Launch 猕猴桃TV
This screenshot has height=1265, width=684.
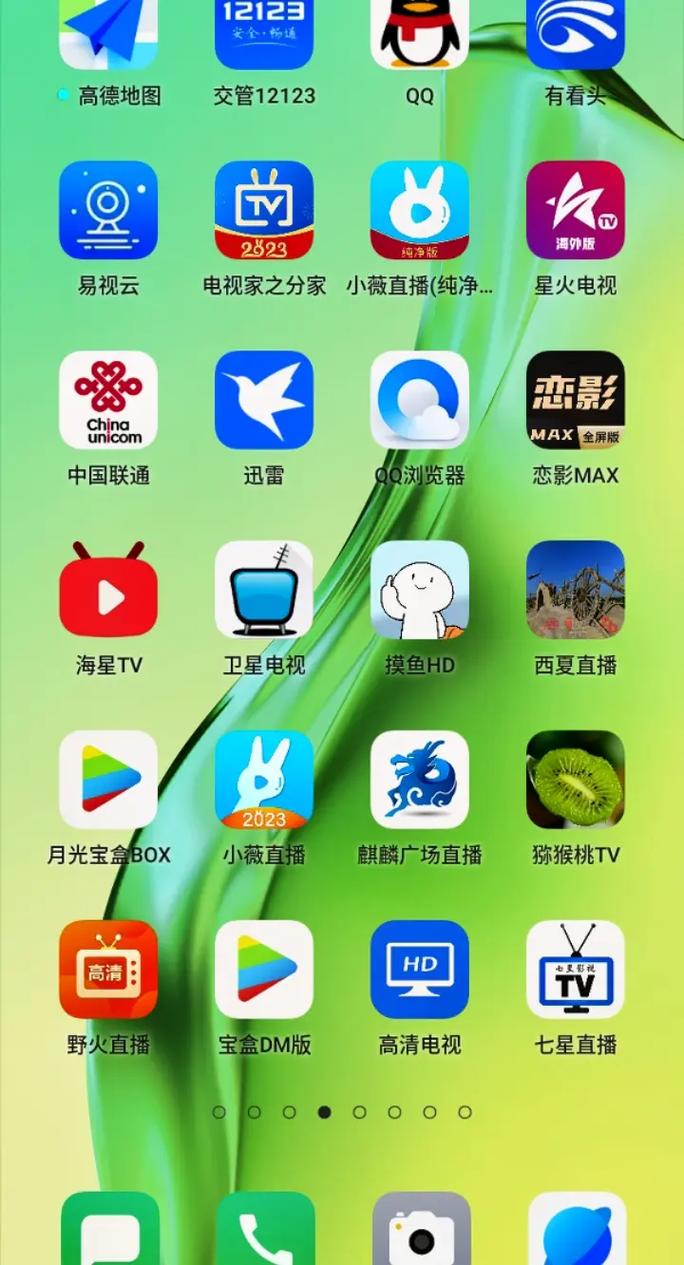[575, 780]
